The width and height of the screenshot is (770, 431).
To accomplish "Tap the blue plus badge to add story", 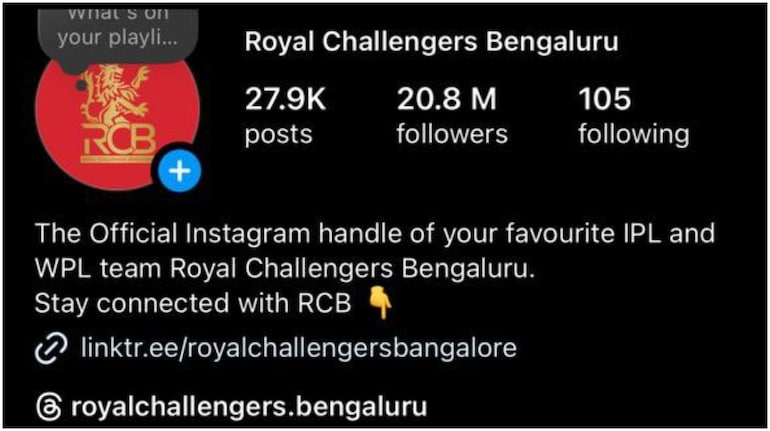I will point(179,171).
